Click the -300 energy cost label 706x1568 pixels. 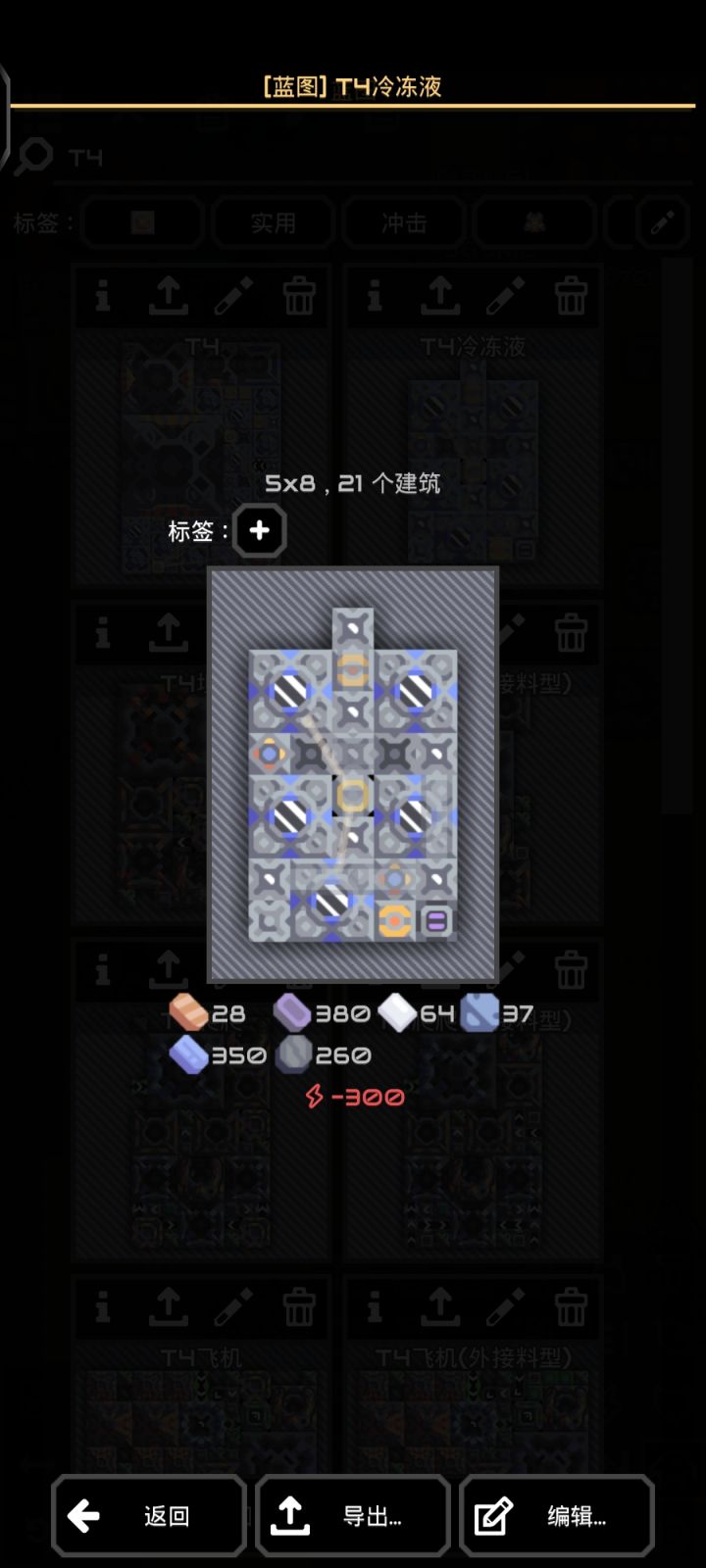click(x=355, y=1098)
